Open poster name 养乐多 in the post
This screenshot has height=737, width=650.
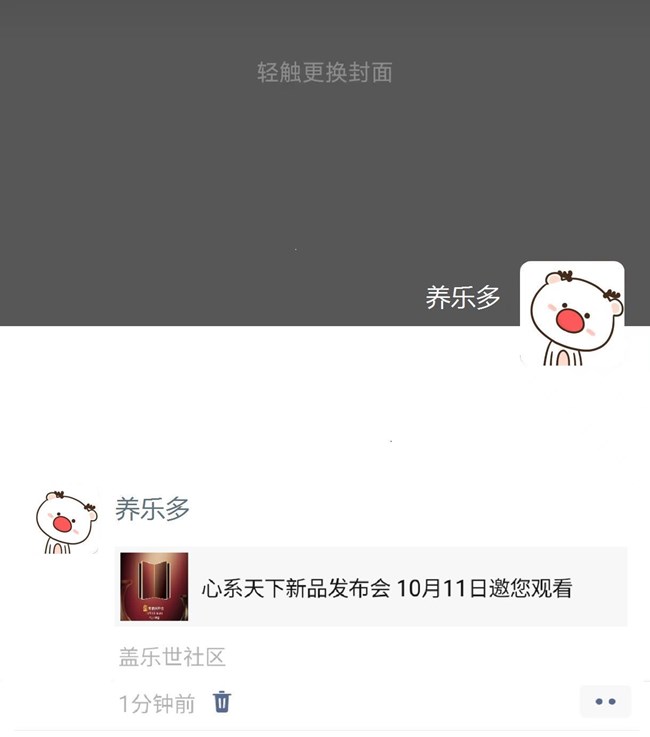tap(153, 509)
